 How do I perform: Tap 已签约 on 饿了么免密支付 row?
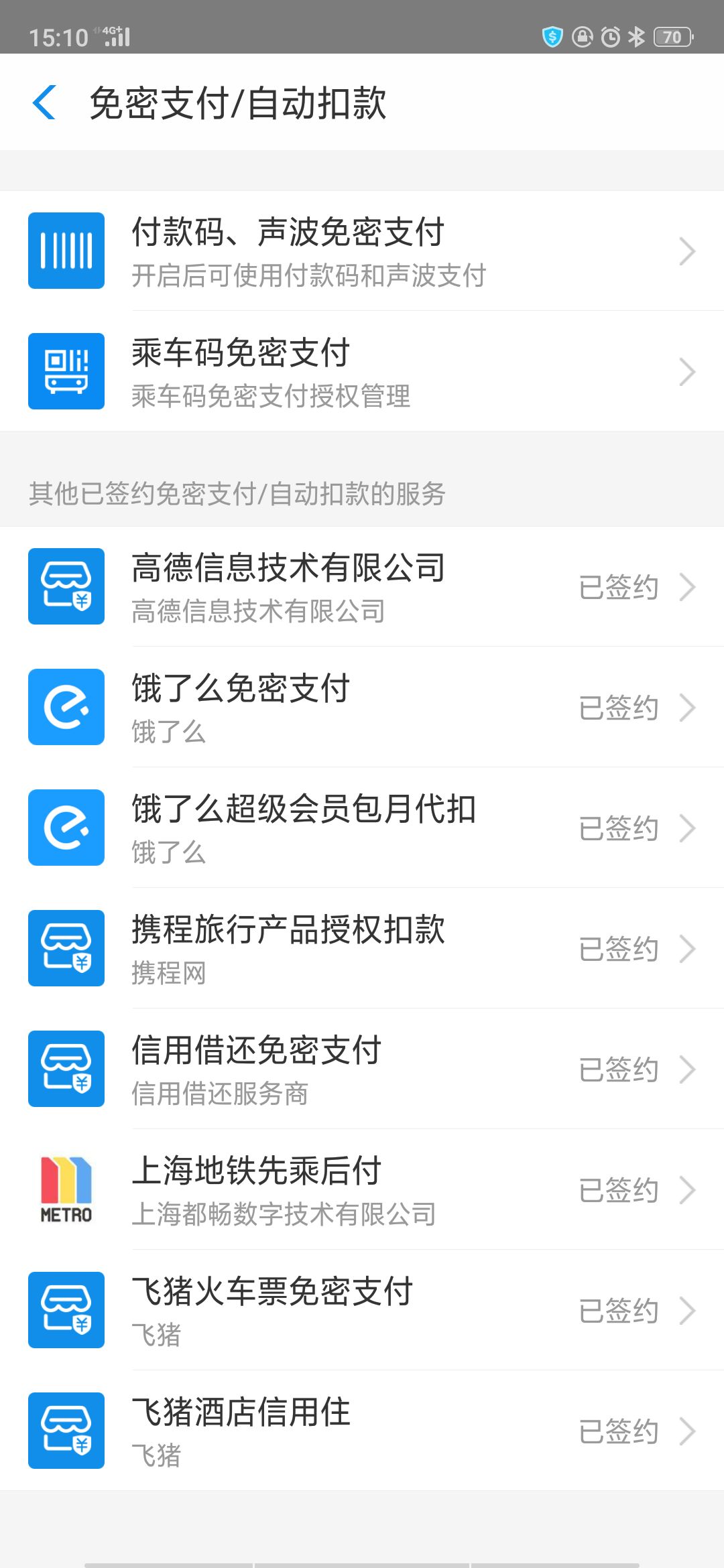(618, 706)
